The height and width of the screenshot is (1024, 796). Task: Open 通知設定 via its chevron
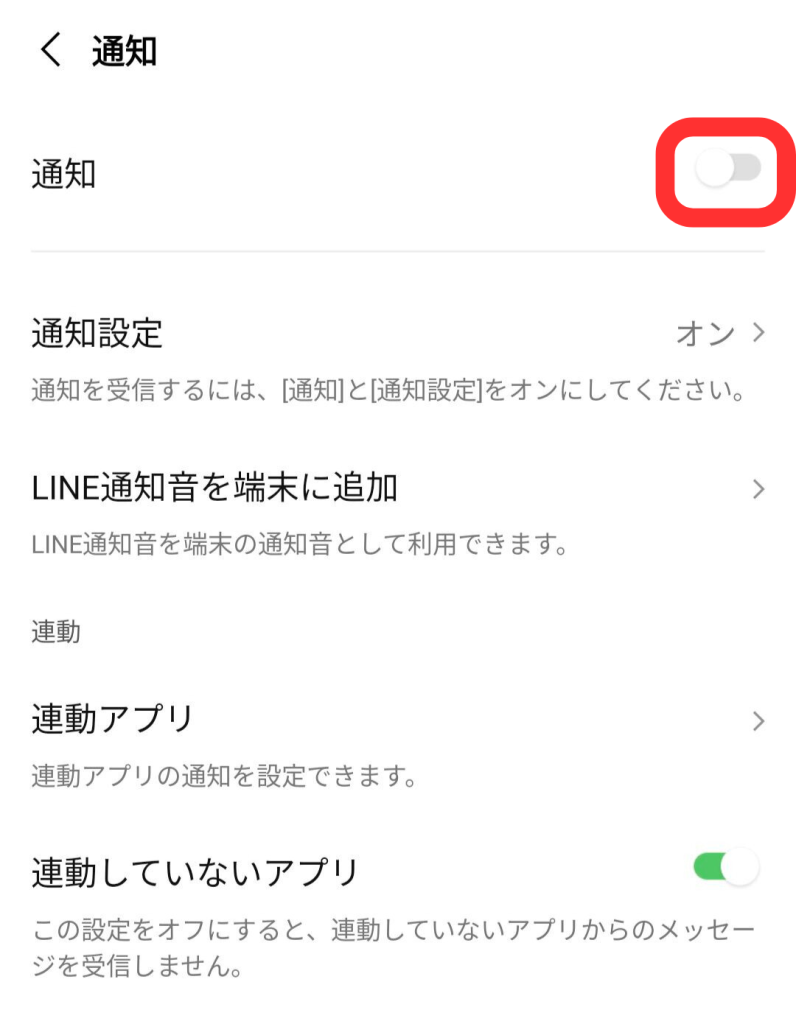[757, 334]
